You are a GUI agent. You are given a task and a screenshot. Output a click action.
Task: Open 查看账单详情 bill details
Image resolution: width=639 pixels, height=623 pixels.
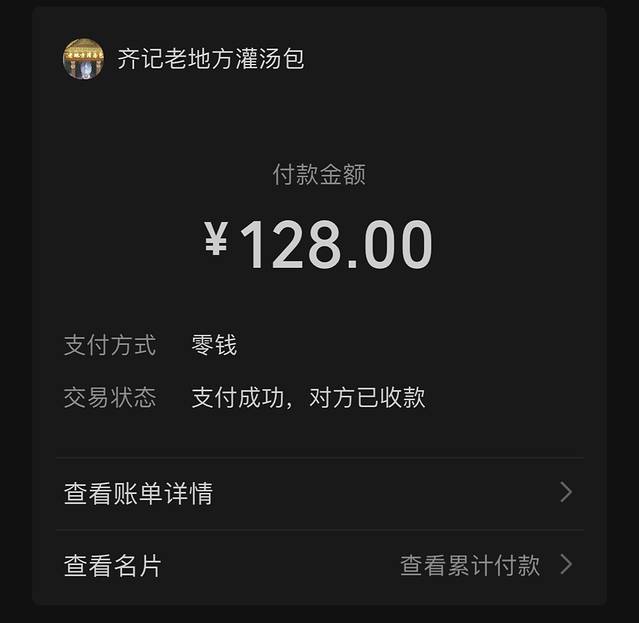tap(138, 493)
